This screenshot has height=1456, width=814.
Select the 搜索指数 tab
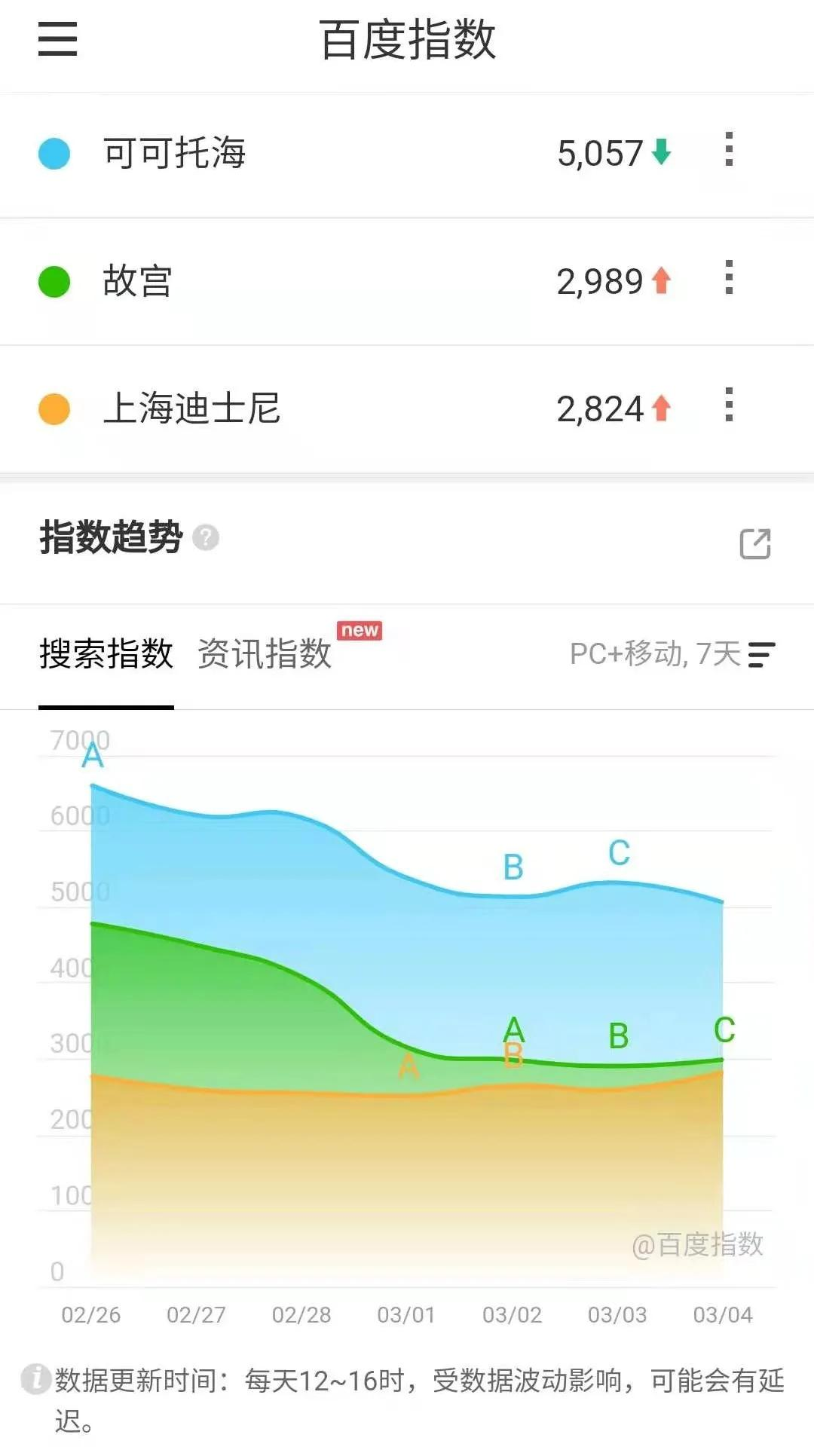(106, 654)
